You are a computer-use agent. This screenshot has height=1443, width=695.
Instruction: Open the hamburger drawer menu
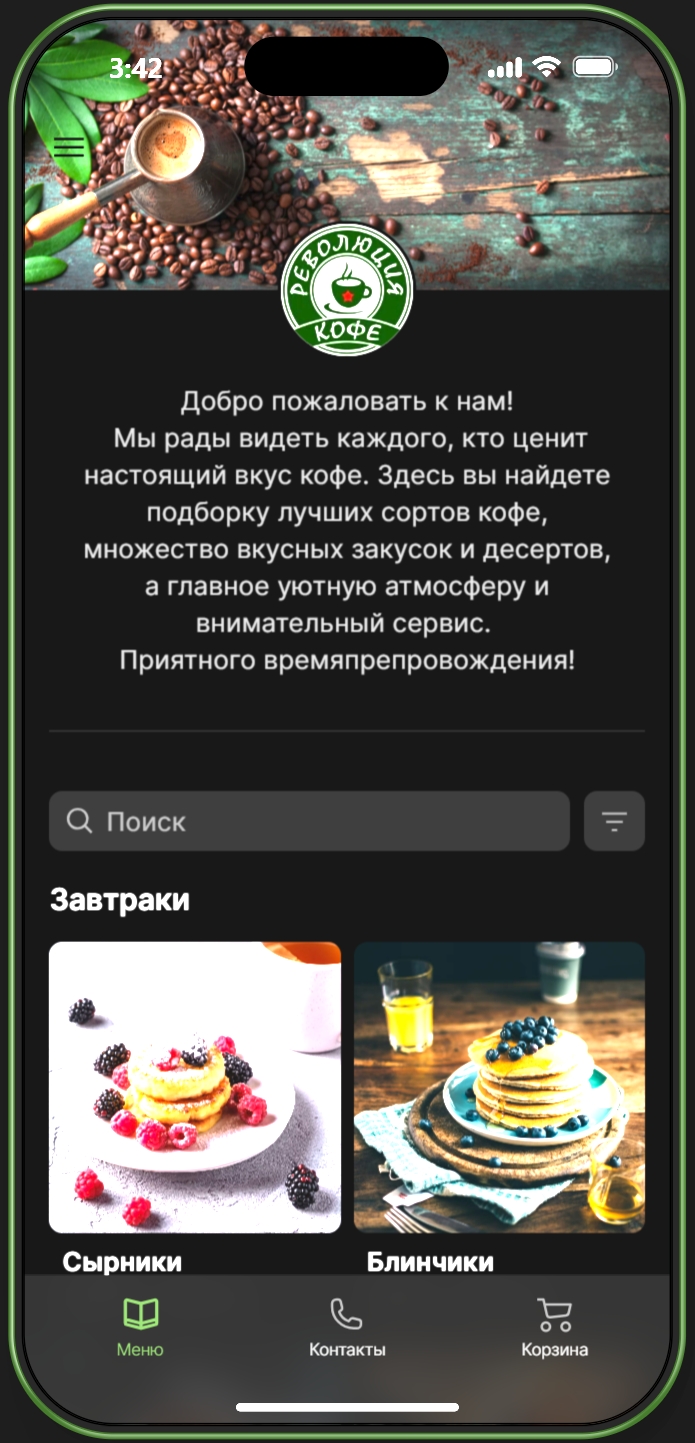click(x=69, y=147)
